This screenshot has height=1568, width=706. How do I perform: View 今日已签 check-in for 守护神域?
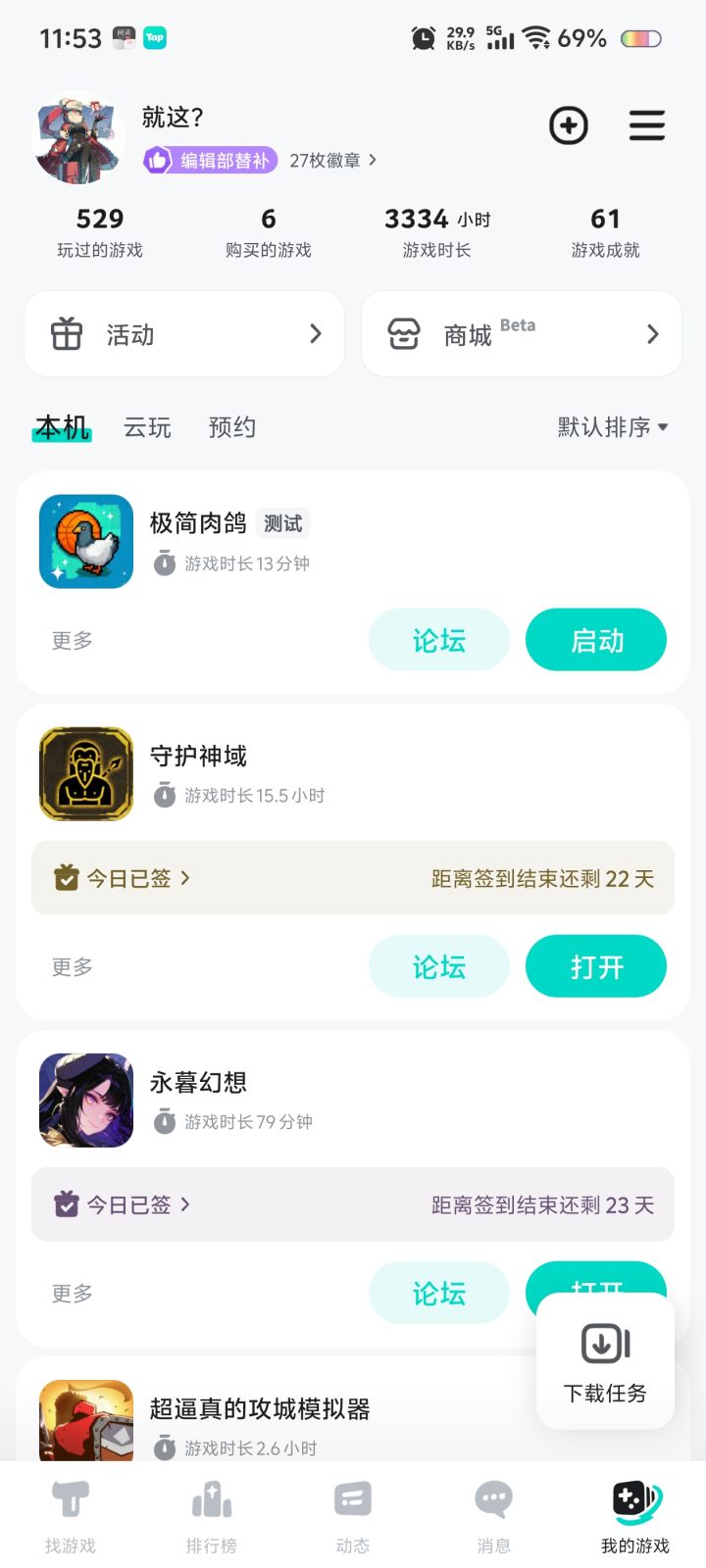click(123, 878)
